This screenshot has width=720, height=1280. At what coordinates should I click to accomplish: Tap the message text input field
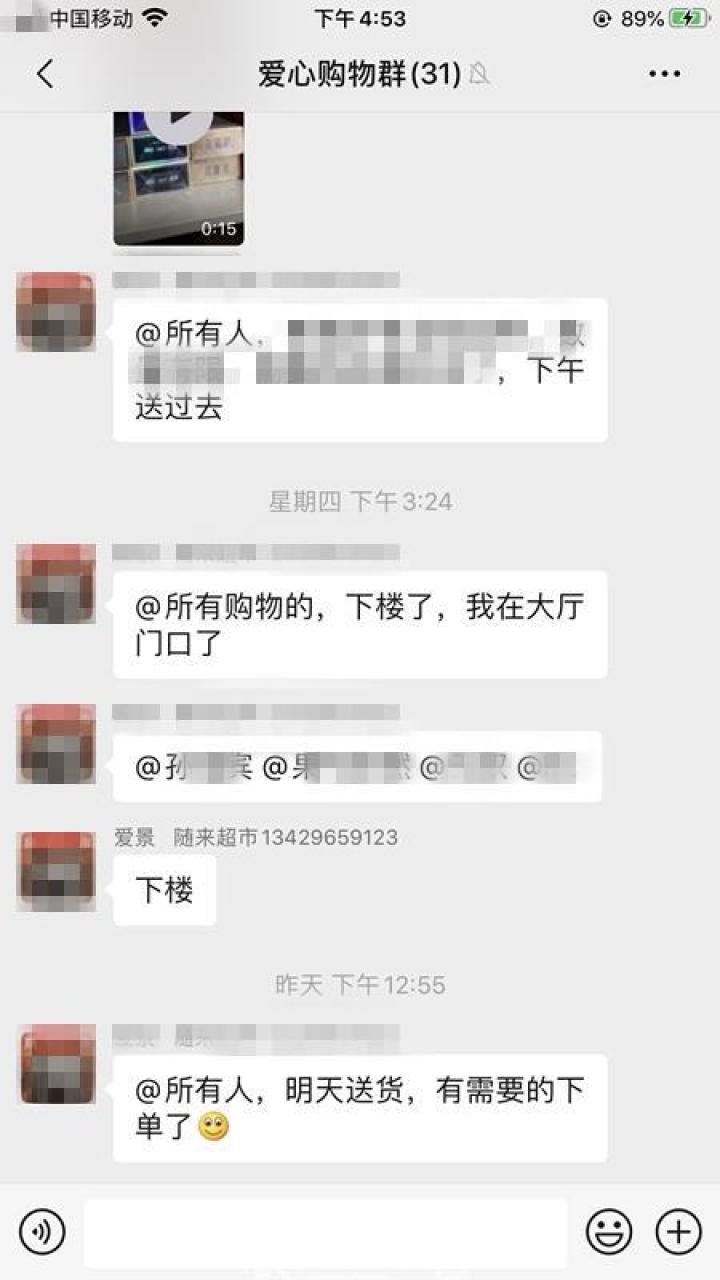(325, 1232)
